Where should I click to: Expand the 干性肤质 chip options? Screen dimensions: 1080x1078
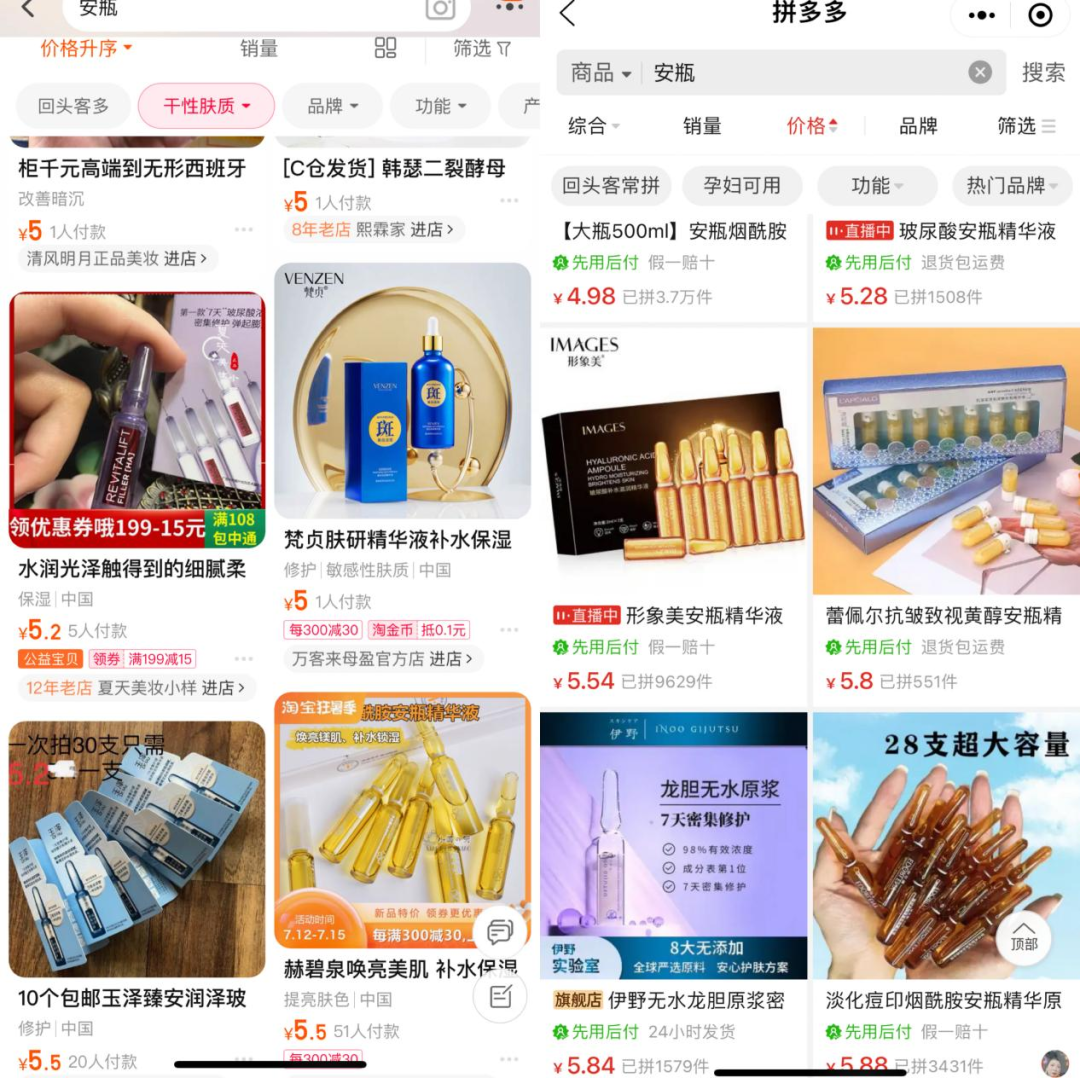(206, 106)
